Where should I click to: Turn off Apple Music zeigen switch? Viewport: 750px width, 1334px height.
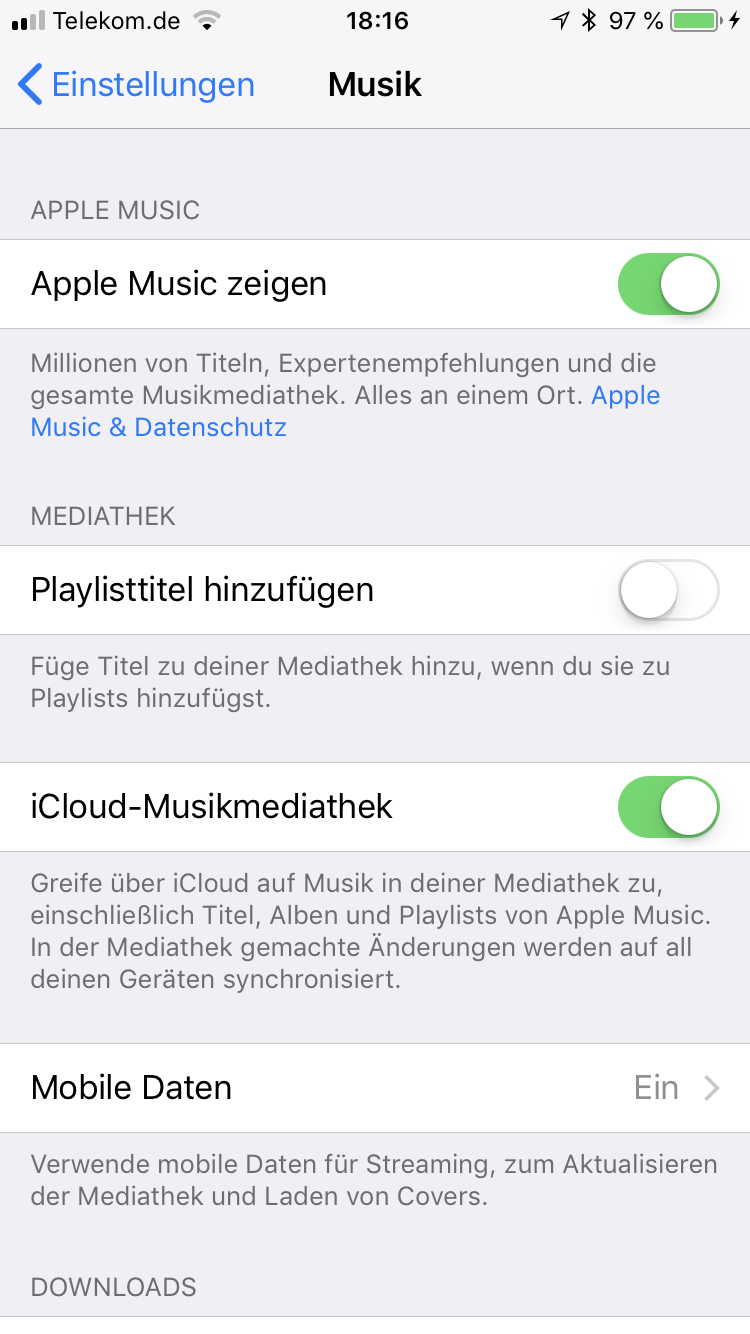tap(668, 285)
